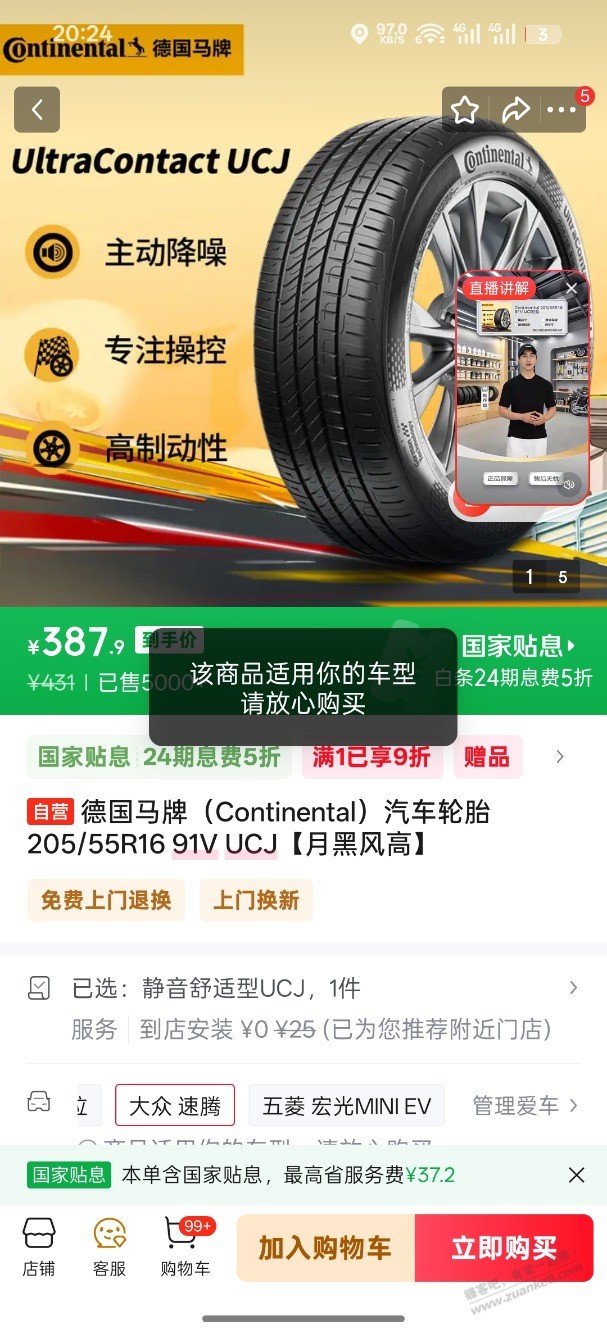Viewport: 607px width, 1334px height.
Task: Go back from the product page
Action: [x=37, y=110]
